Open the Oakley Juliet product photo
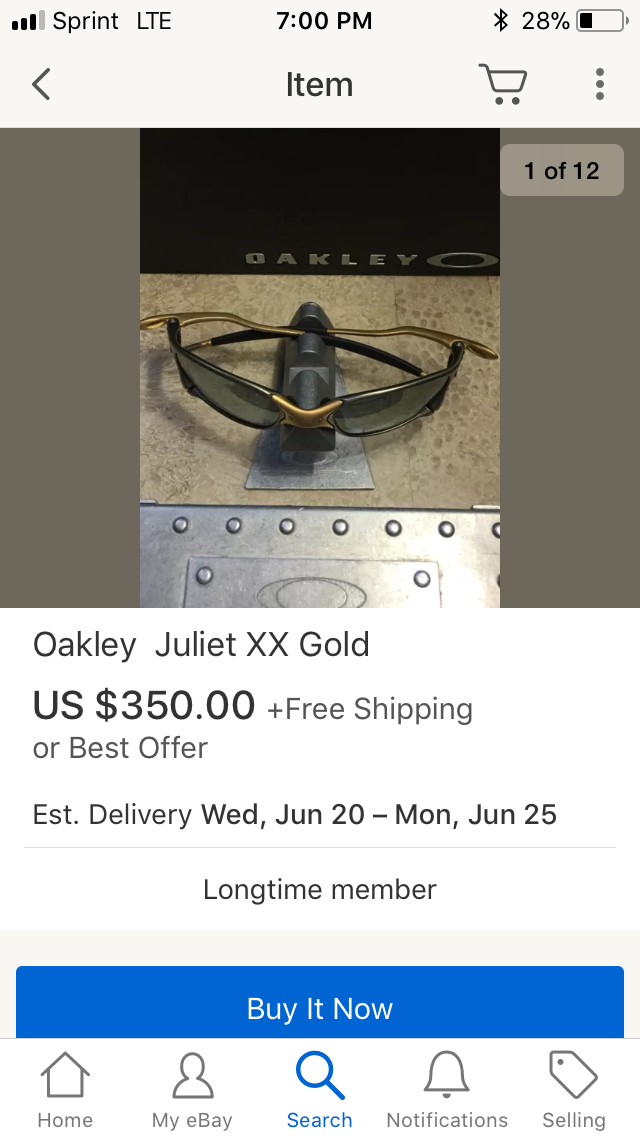The image size is (640, 1136). coord(319,367)
